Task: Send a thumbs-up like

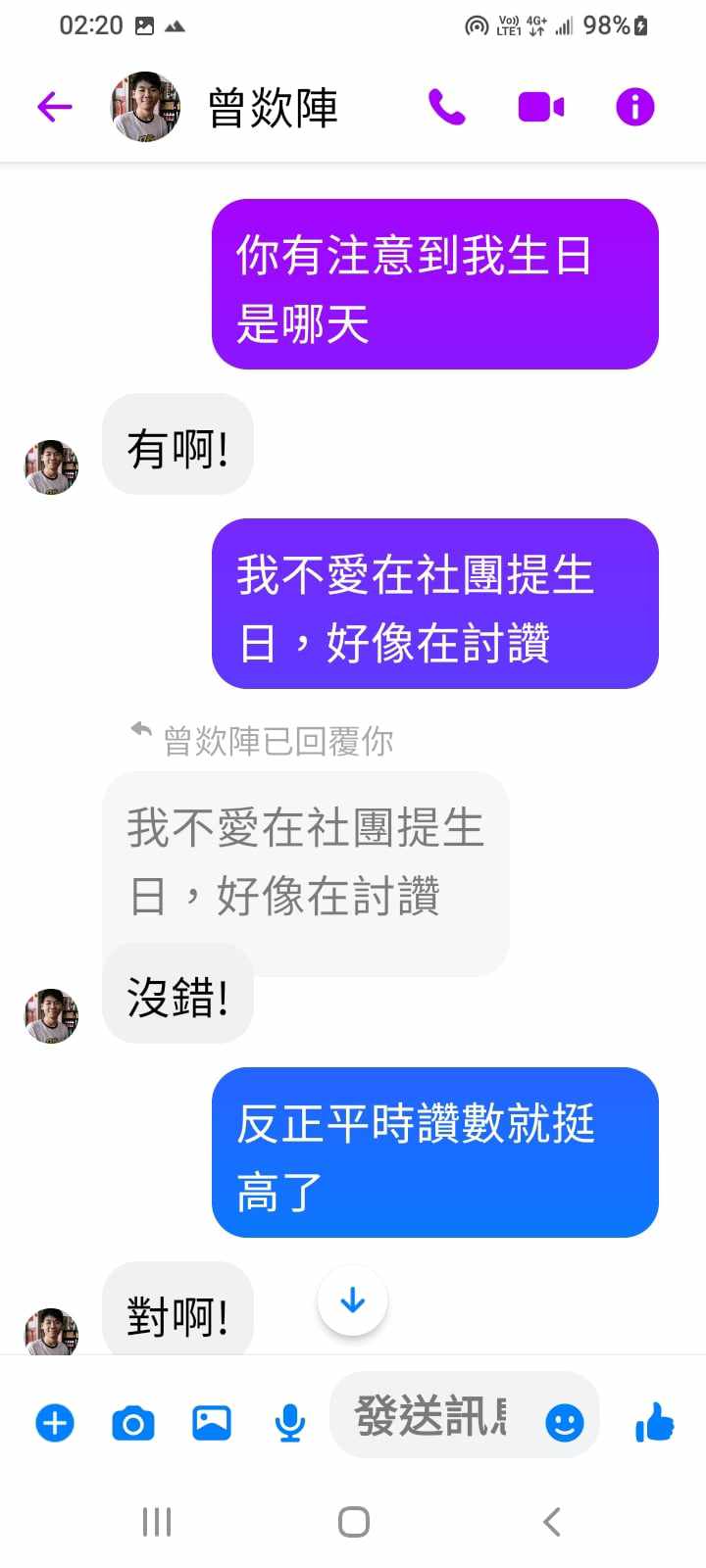Action: point(654,1422)
